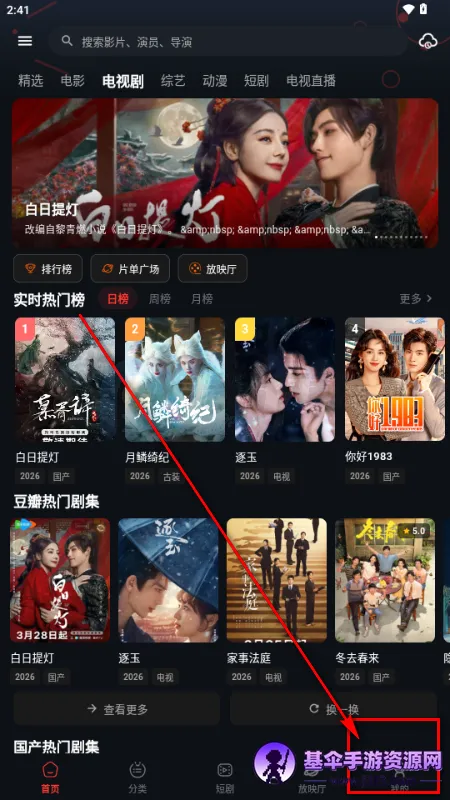Switch to the 分类 bottom tab
The width and height of the screenshot is (450, 800).
point(137,778)
